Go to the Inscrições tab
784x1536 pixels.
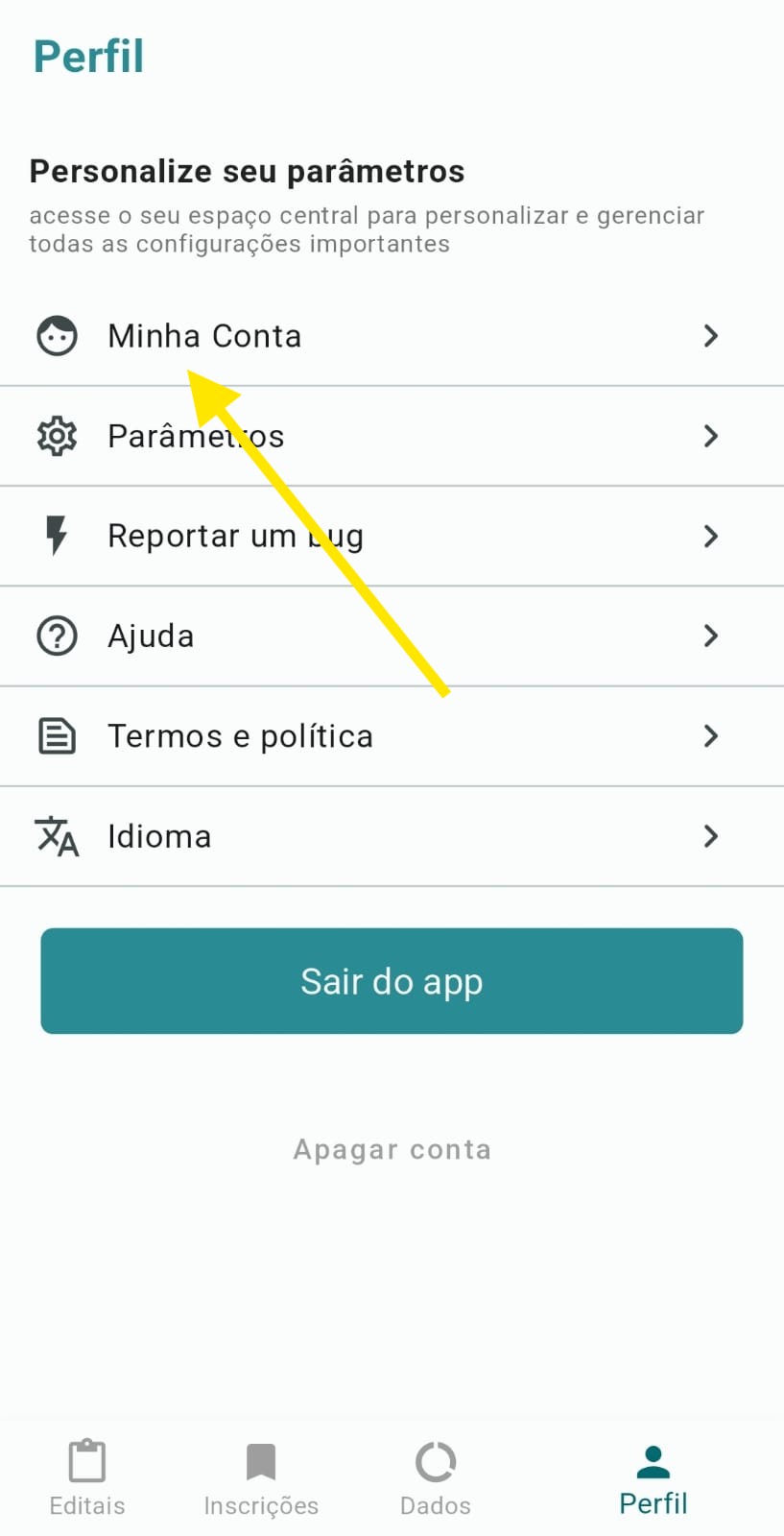(x=261, y=1478)
